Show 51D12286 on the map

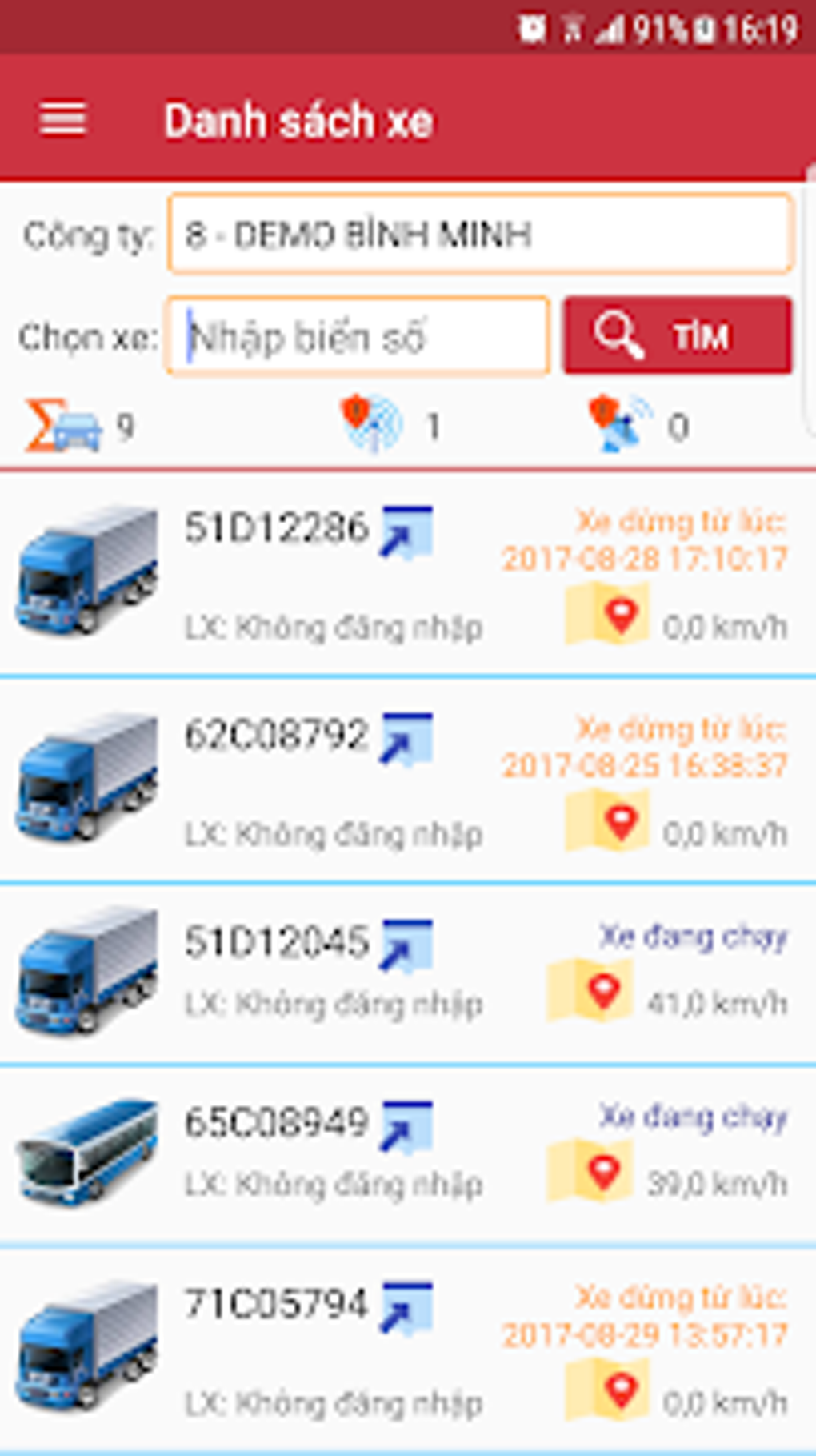point(607,615)
